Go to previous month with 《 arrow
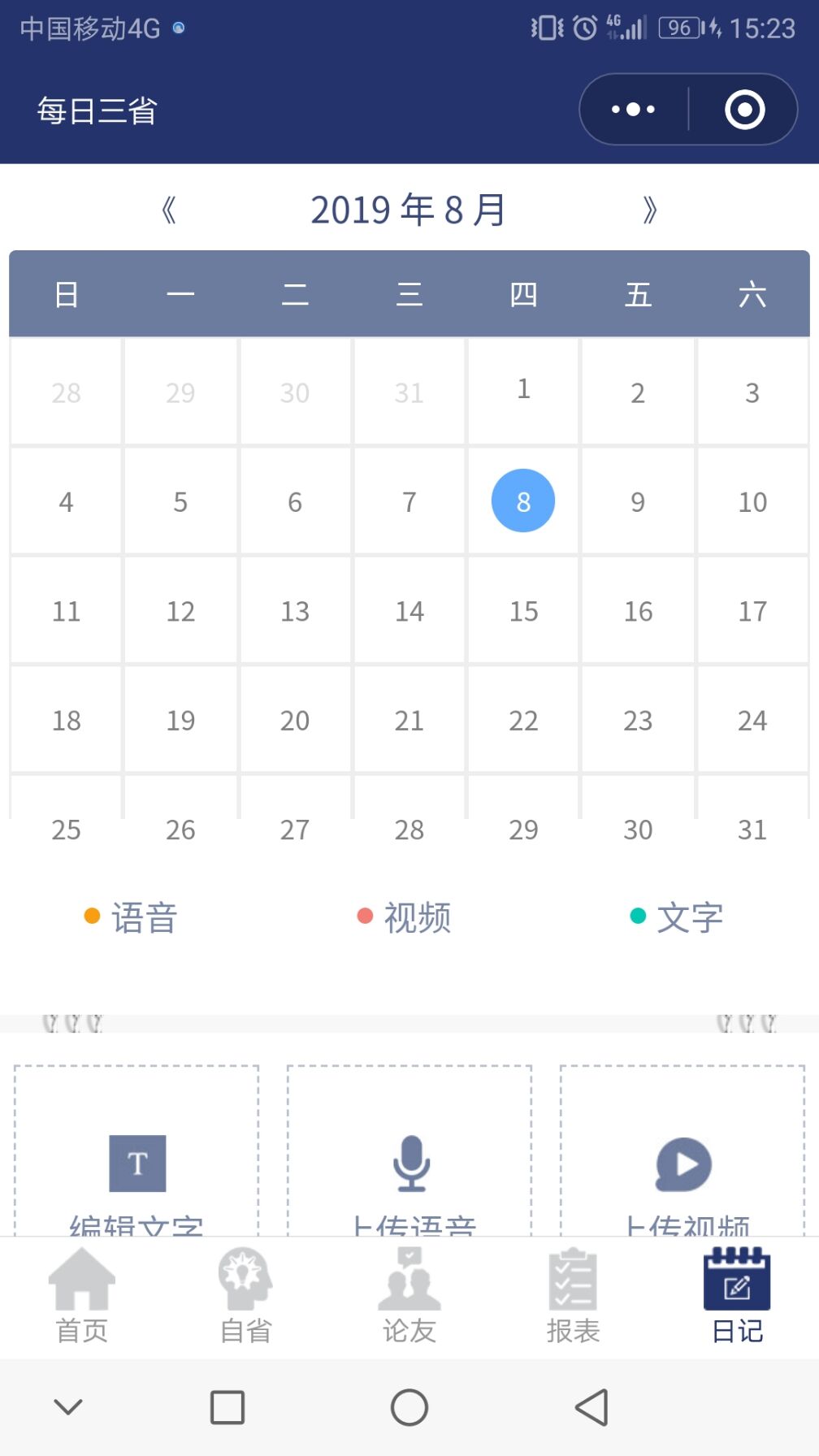819x1456 pixels. [x=169, y=210]
